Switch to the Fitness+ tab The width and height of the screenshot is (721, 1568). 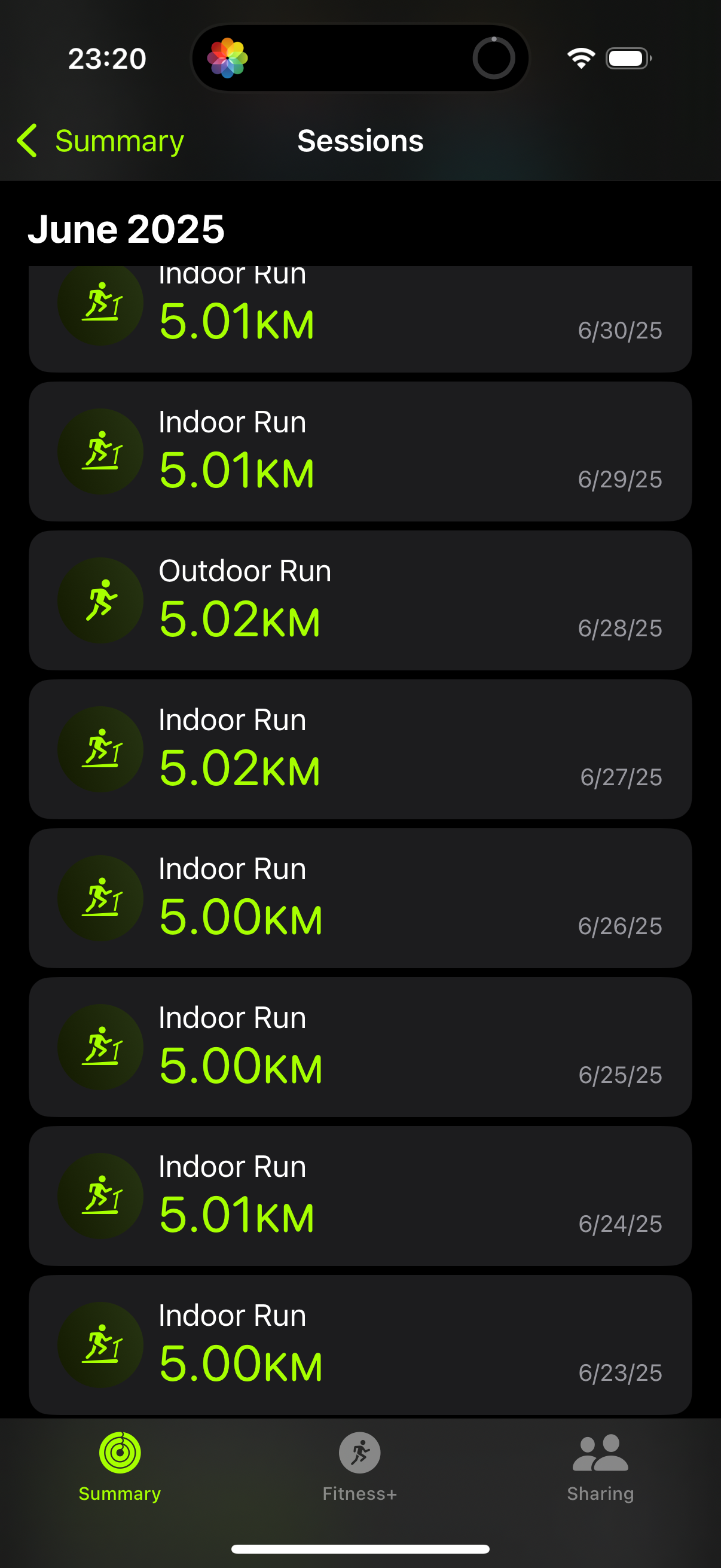tap(359, 1467)
